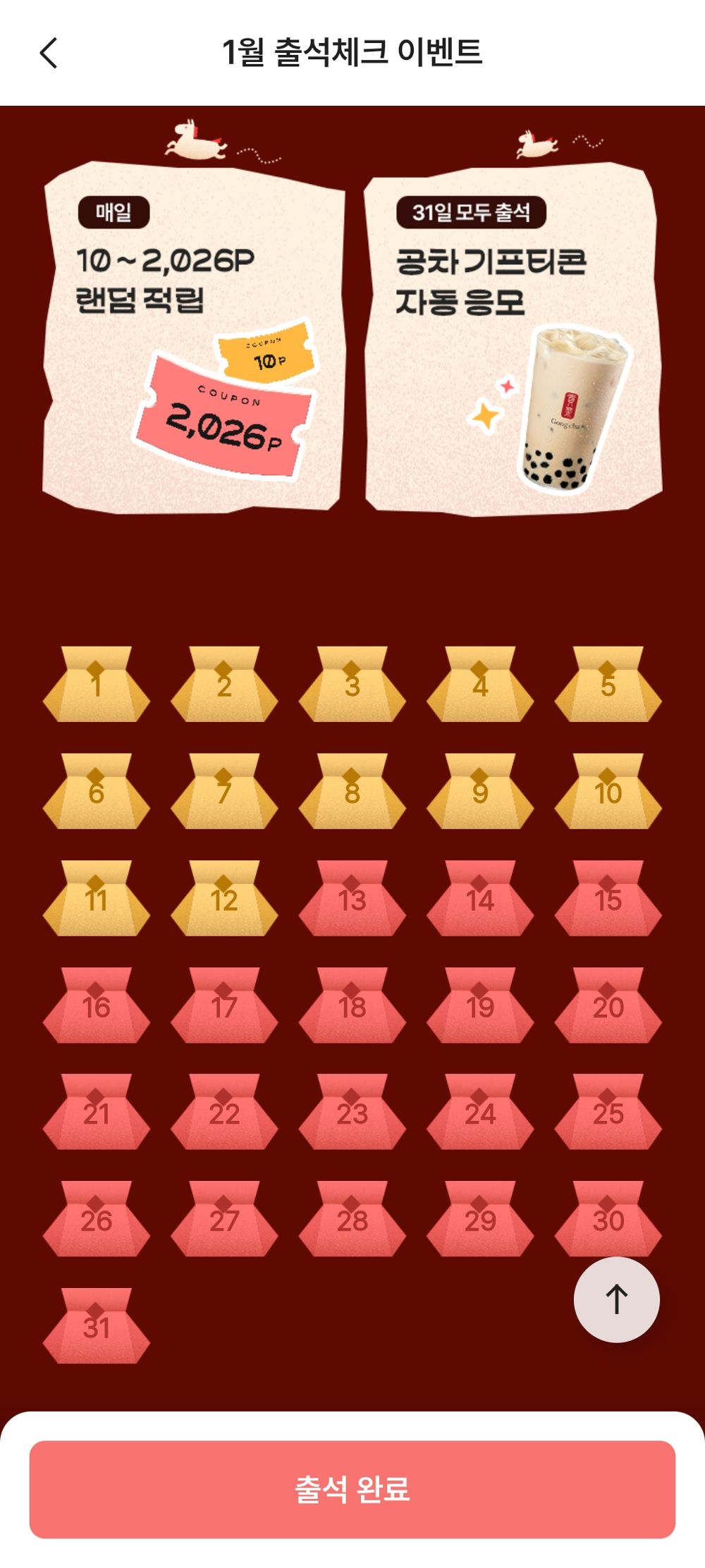Tap the day 7 gold pouch

tap(224, 792)
